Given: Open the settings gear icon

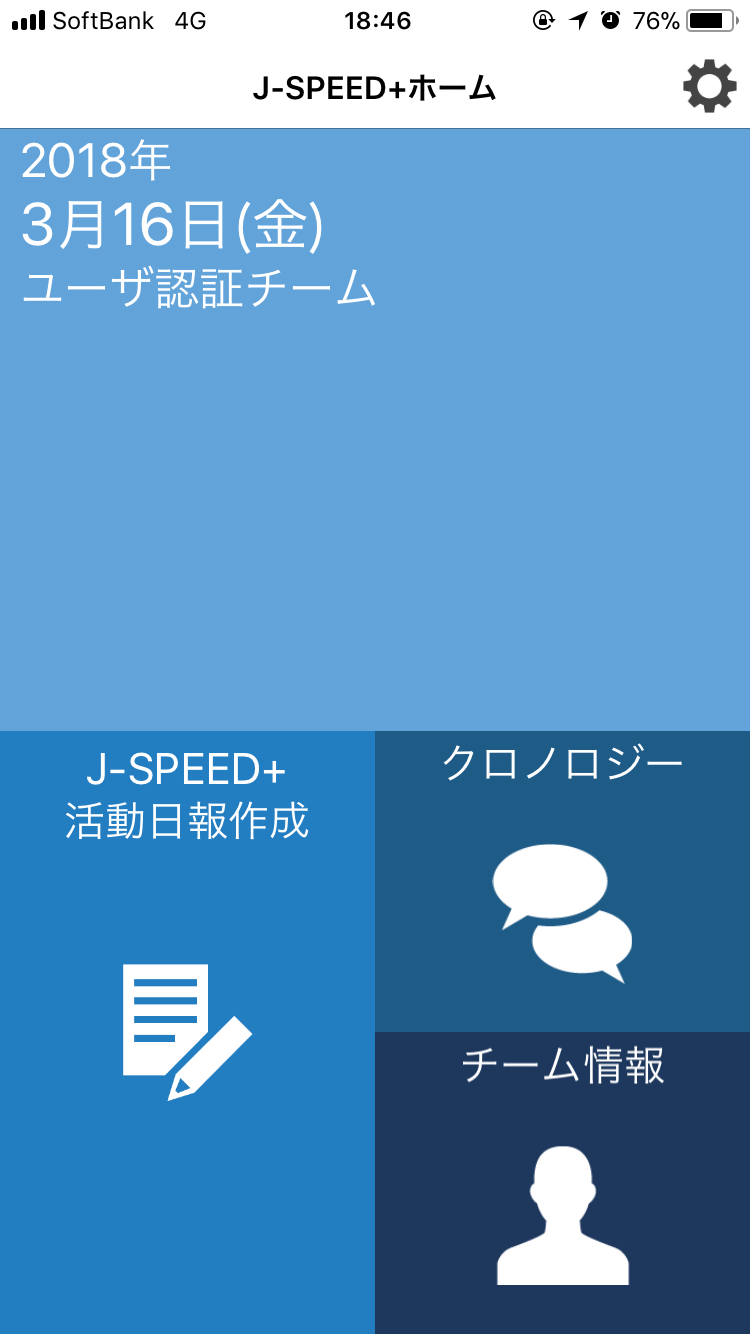Looking at the screenshot, I should [710, 87].
